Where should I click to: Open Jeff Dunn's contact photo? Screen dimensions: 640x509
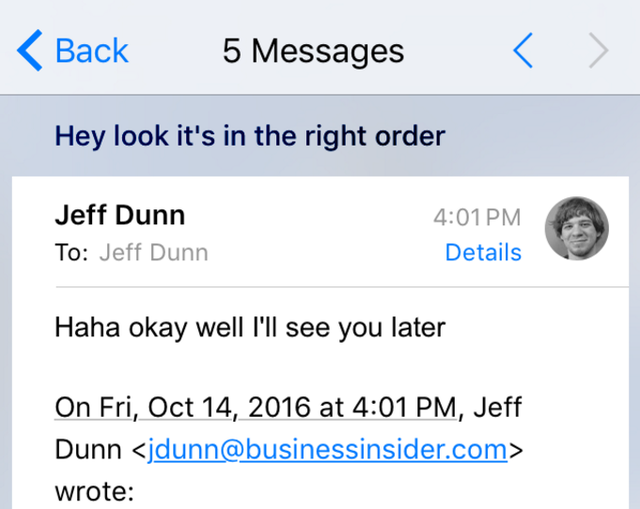tap(576, 229)
